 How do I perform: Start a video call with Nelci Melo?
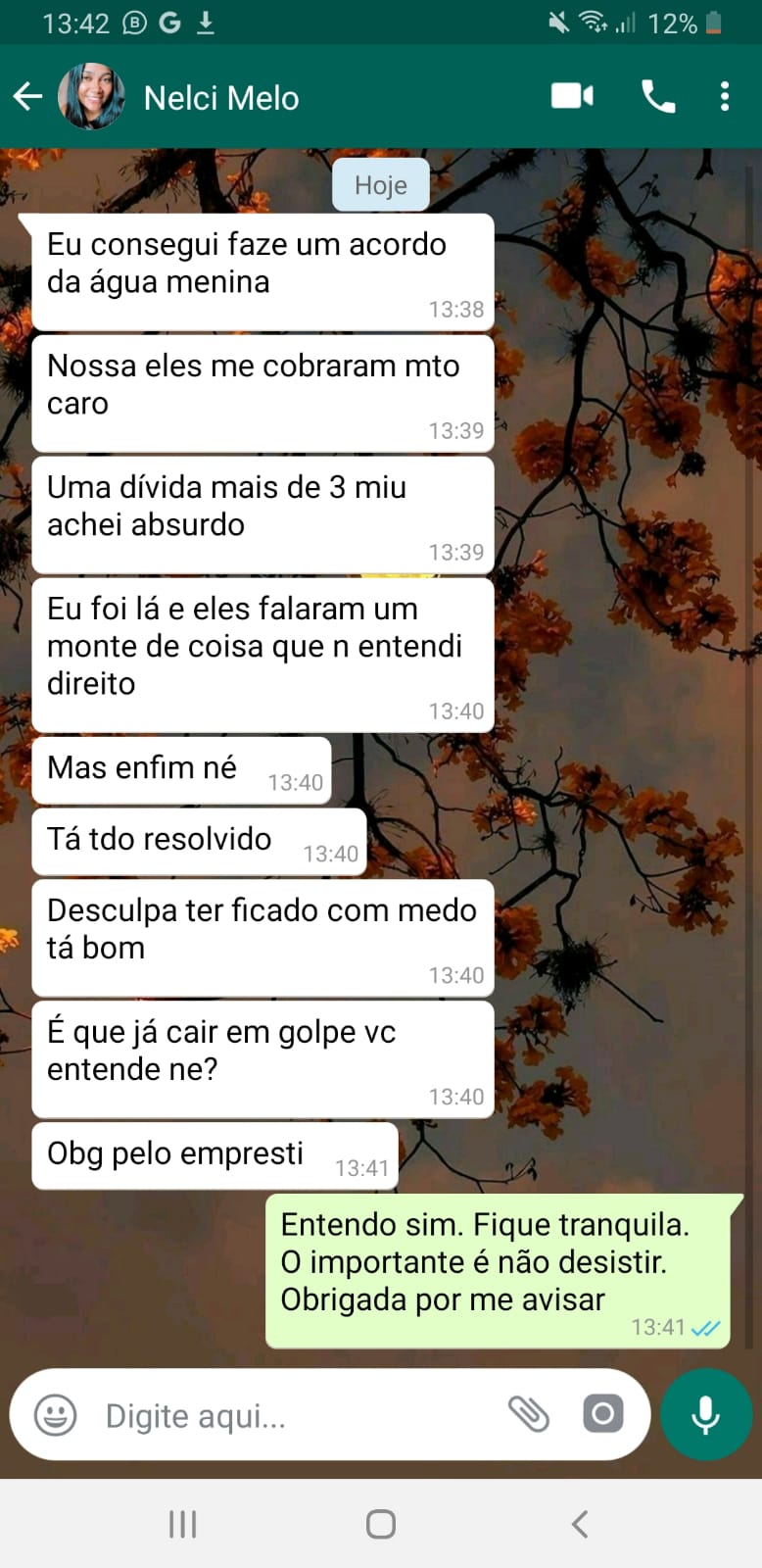point(572,97)
